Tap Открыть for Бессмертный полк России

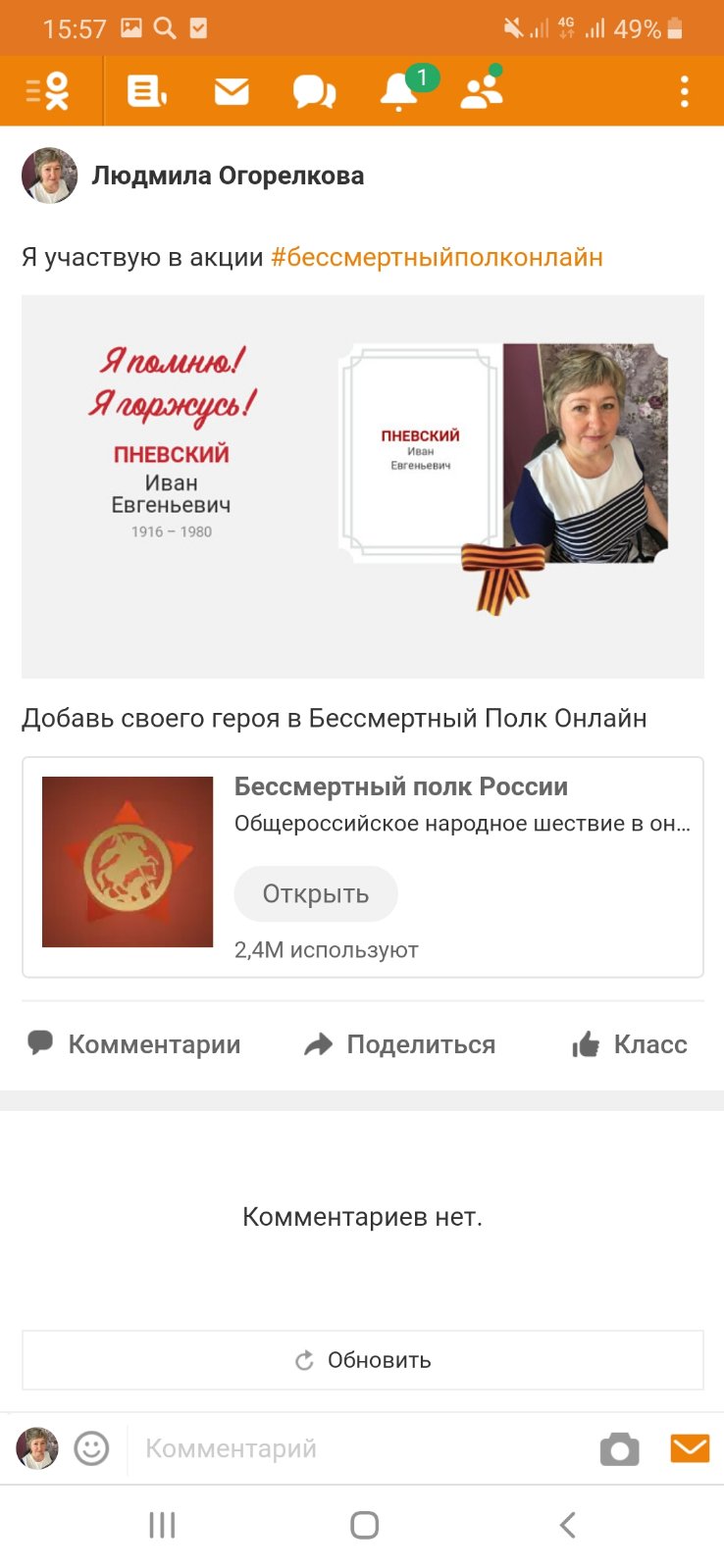tap(316, 893)
